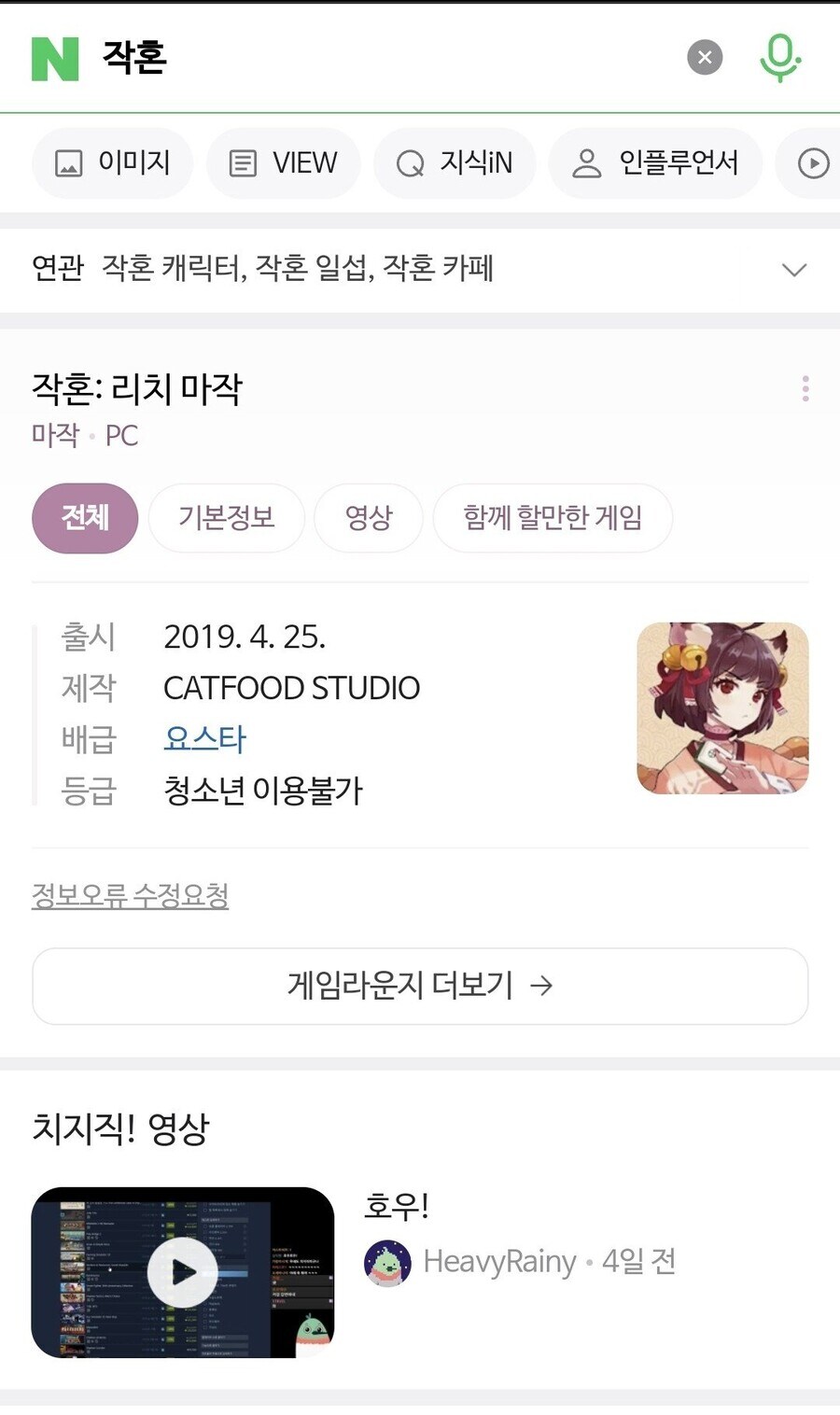This screenshot has width=840, height=1415.
Task: Clear the search query 작혼
Action: [x=705, y=58]
